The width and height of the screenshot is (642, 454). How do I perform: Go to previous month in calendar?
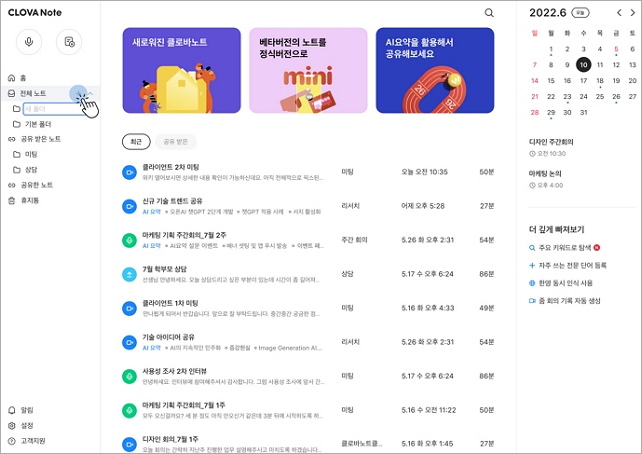pyautogui.click(x=619, y=13)
